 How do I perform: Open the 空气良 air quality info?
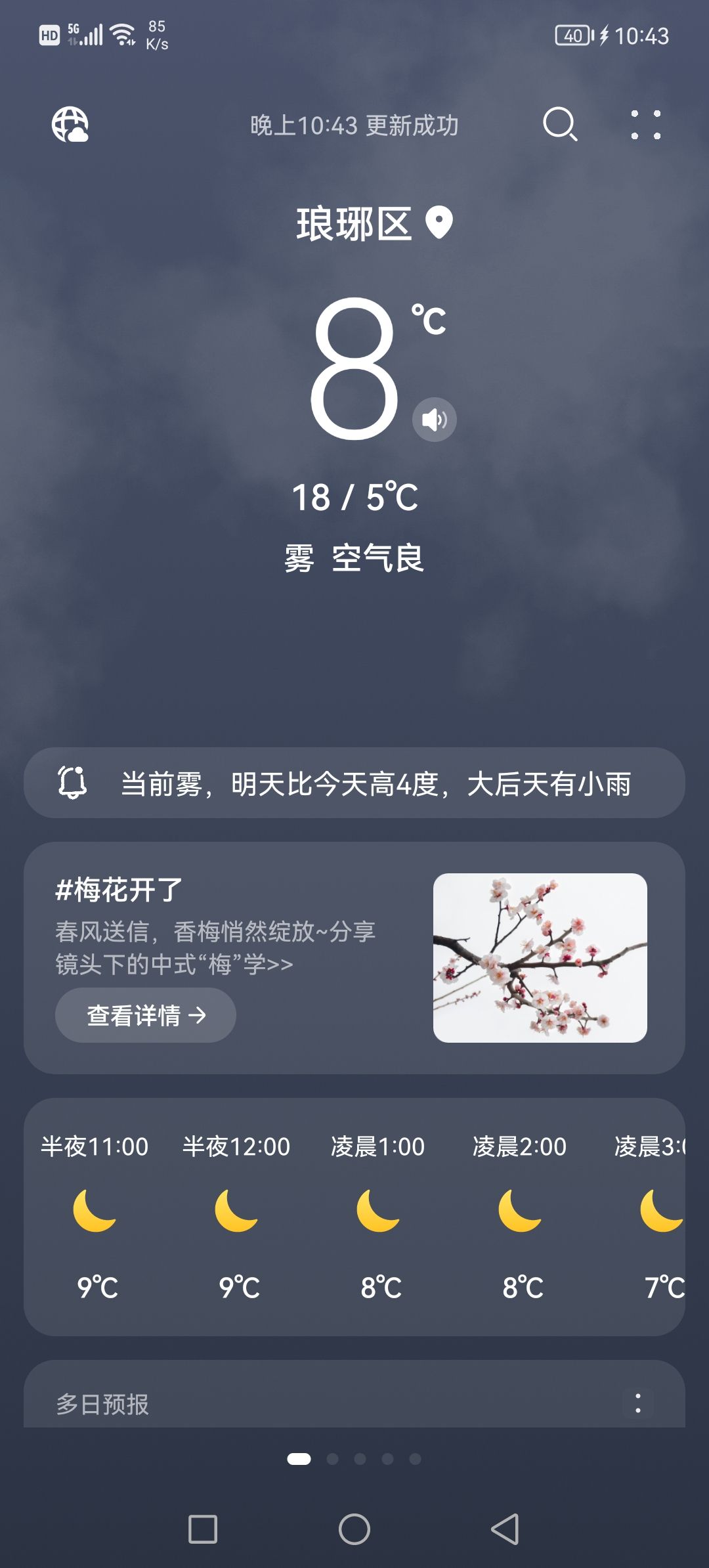tap(377, 559)
